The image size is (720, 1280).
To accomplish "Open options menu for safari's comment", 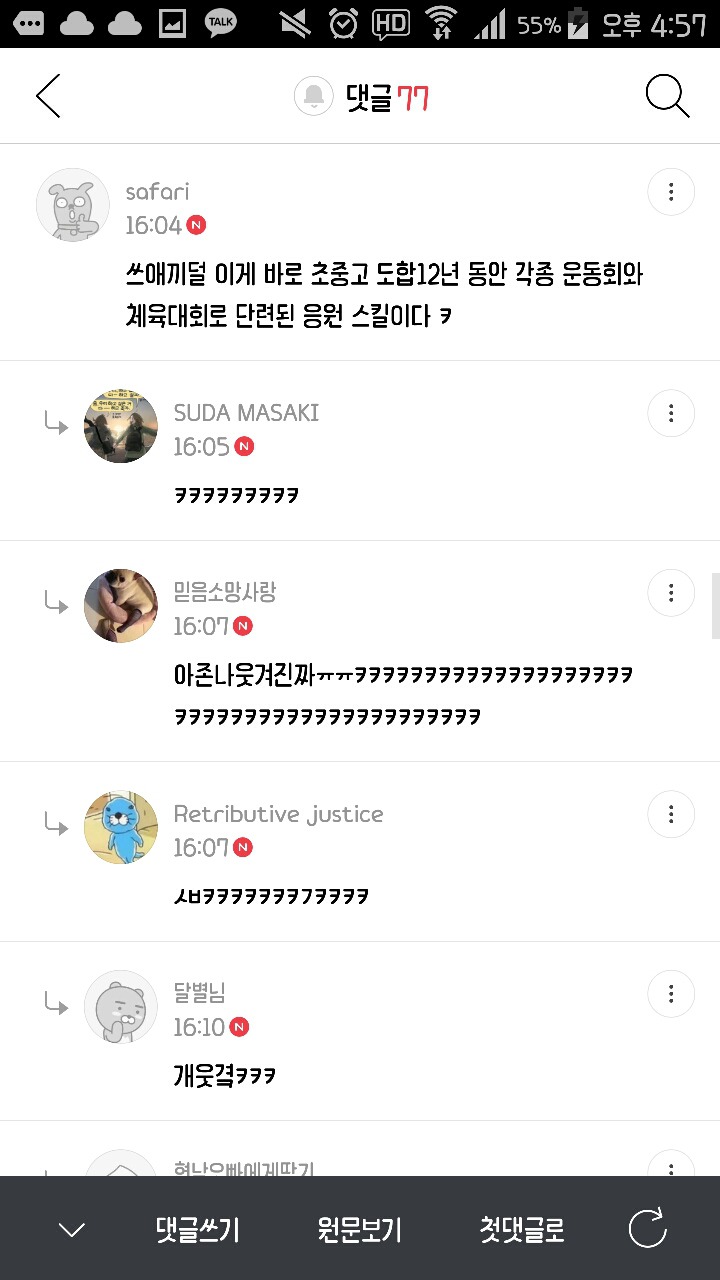I will (671, 192).
